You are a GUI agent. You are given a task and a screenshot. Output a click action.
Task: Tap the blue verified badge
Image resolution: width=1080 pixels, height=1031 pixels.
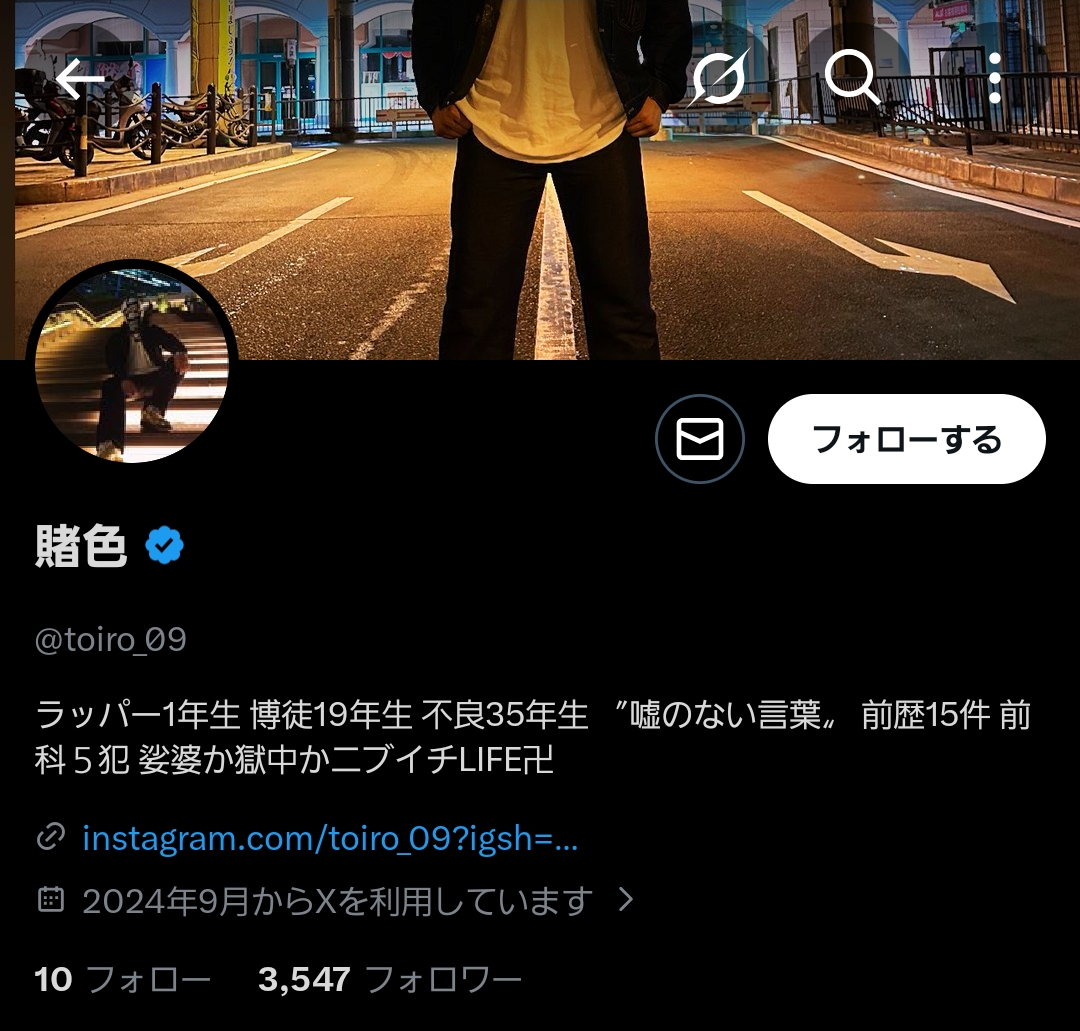point(165,546)
